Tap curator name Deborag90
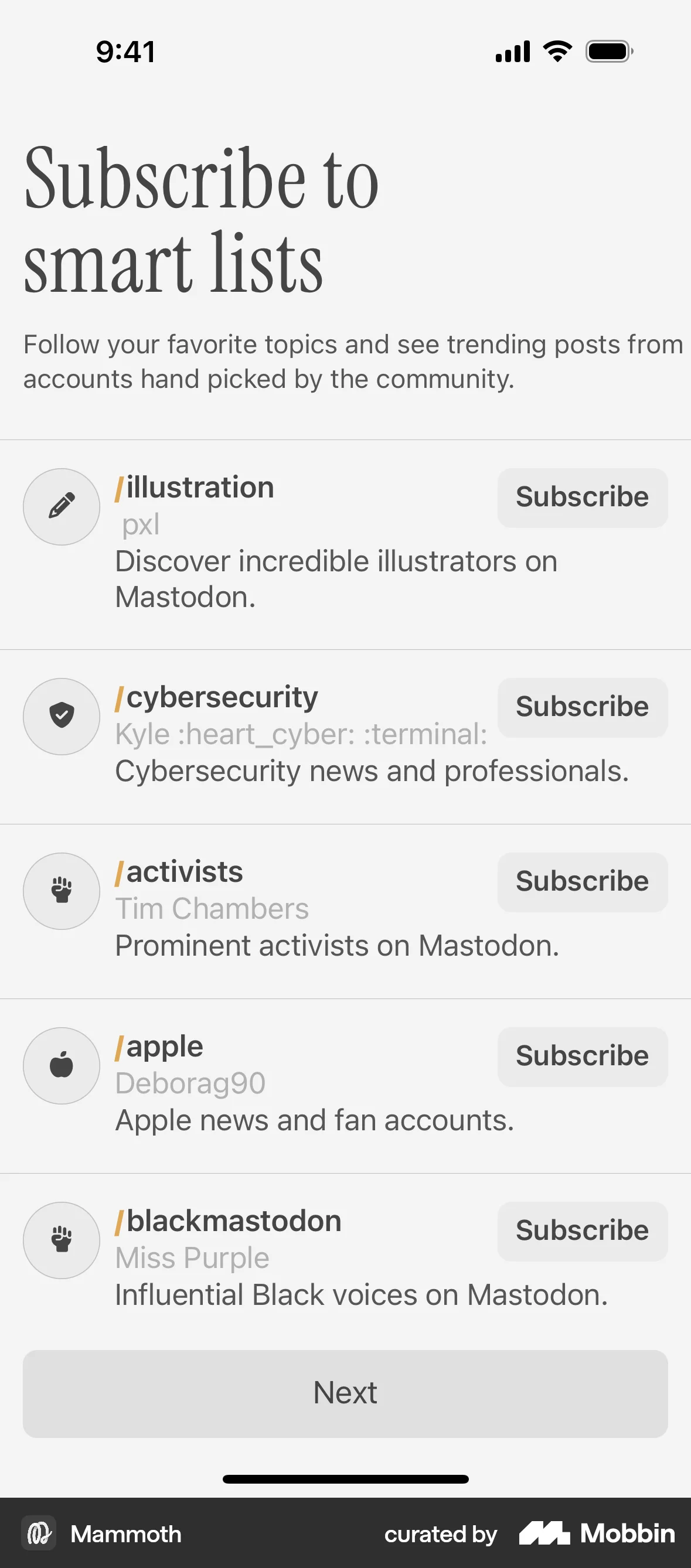The image size is (691, 1568). pyautogui.click(x=189, y=1082)
